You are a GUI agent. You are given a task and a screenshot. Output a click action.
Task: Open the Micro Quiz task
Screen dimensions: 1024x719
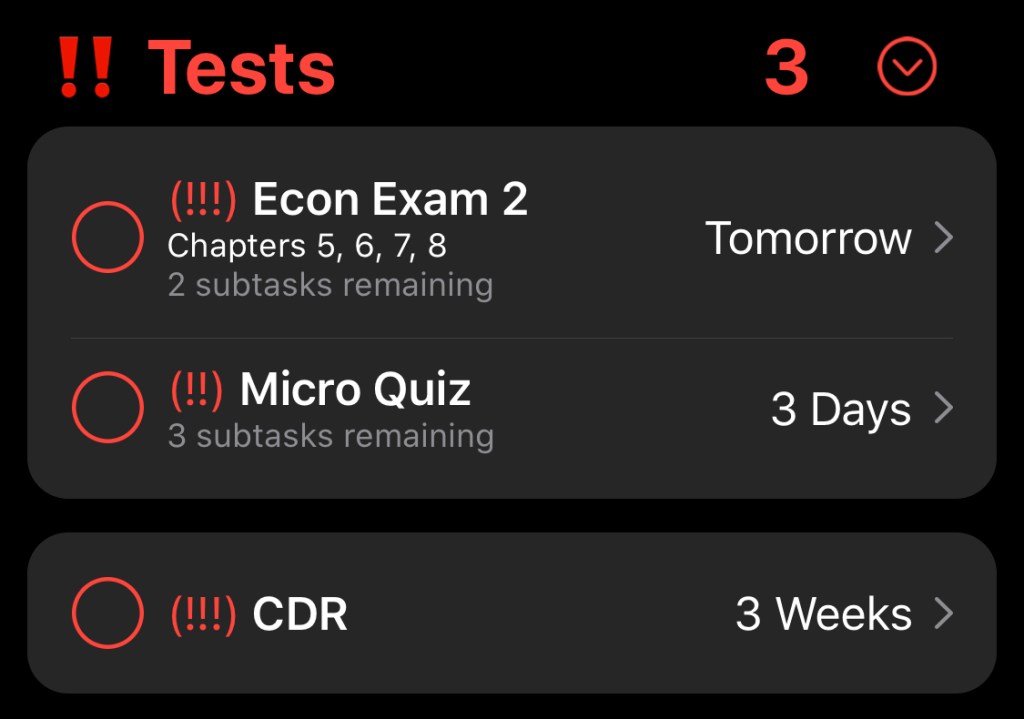click(x=943, y=408)
